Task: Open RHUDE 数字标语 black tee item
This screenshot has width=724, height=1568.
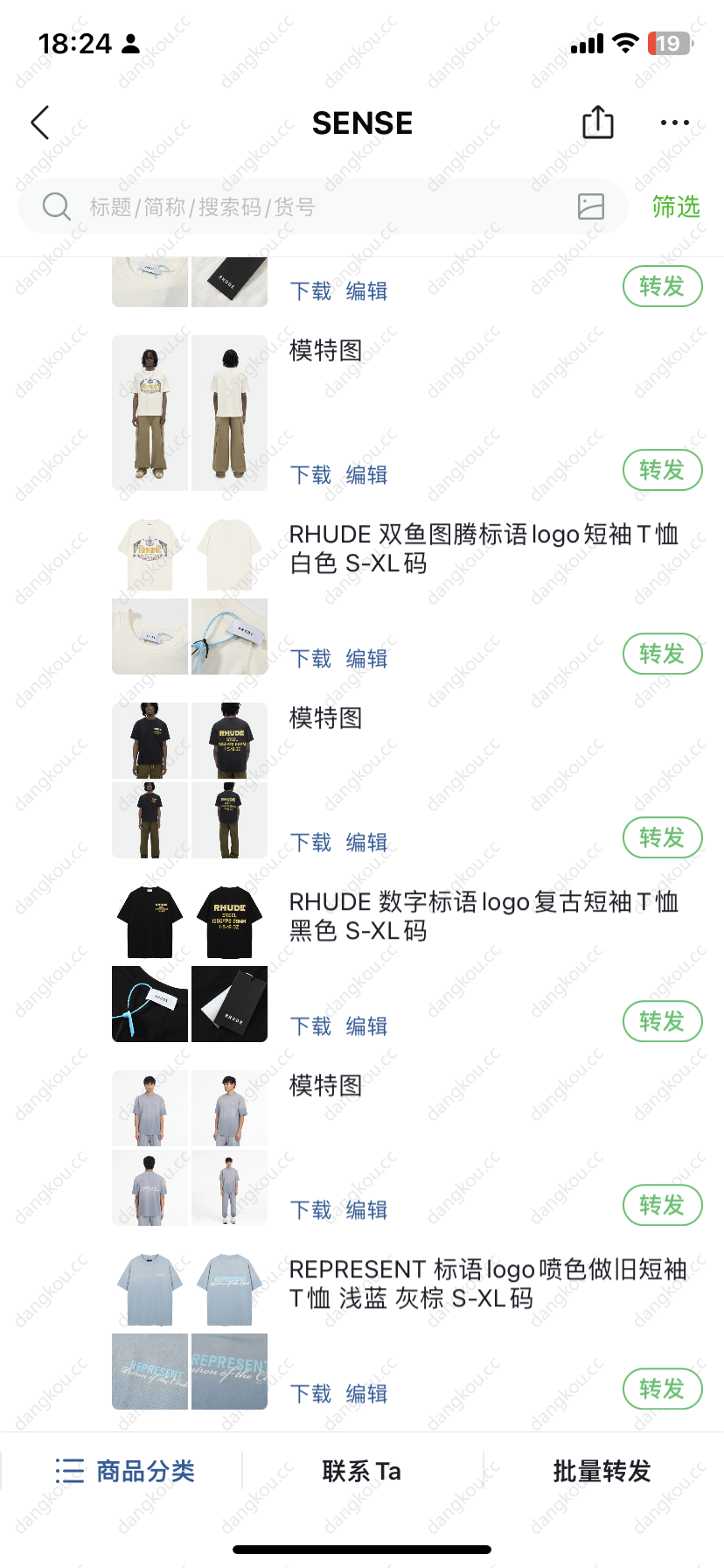Action: tap(483, 916)
